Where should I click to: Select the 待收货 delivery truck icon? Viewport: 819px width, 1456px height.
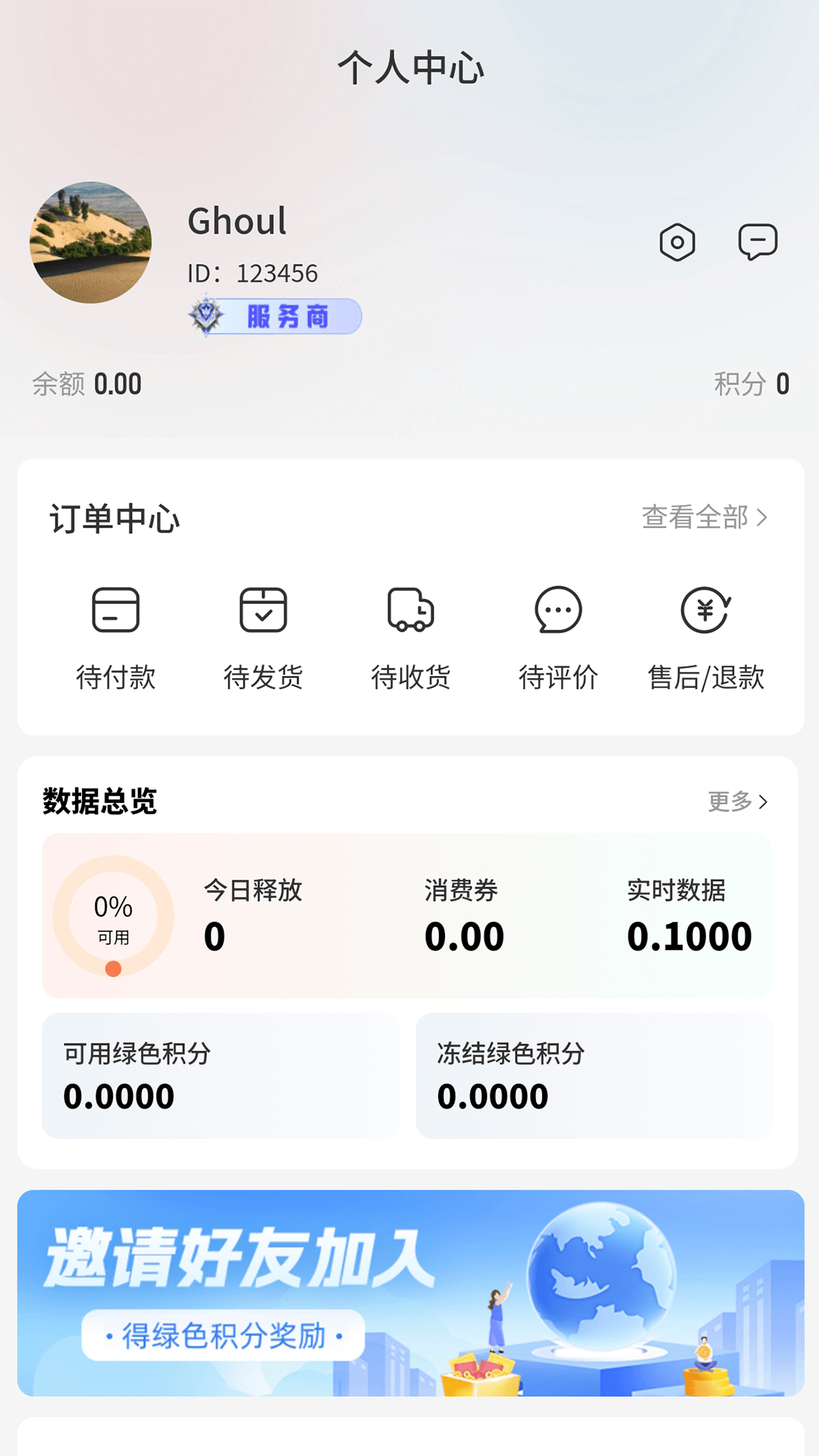[411, 611]
